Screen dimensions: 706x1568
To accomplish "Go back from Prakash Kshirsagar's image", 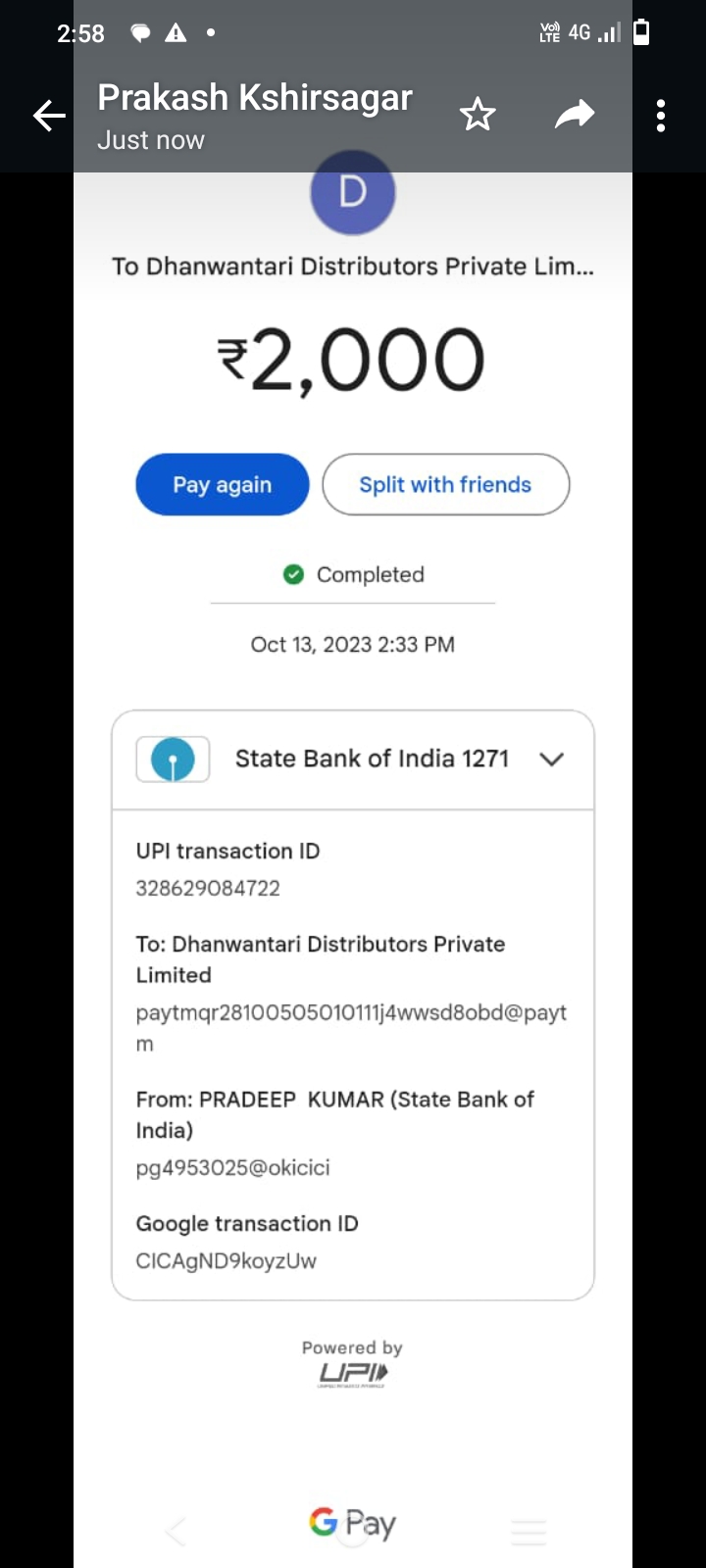I will [49, 116].
